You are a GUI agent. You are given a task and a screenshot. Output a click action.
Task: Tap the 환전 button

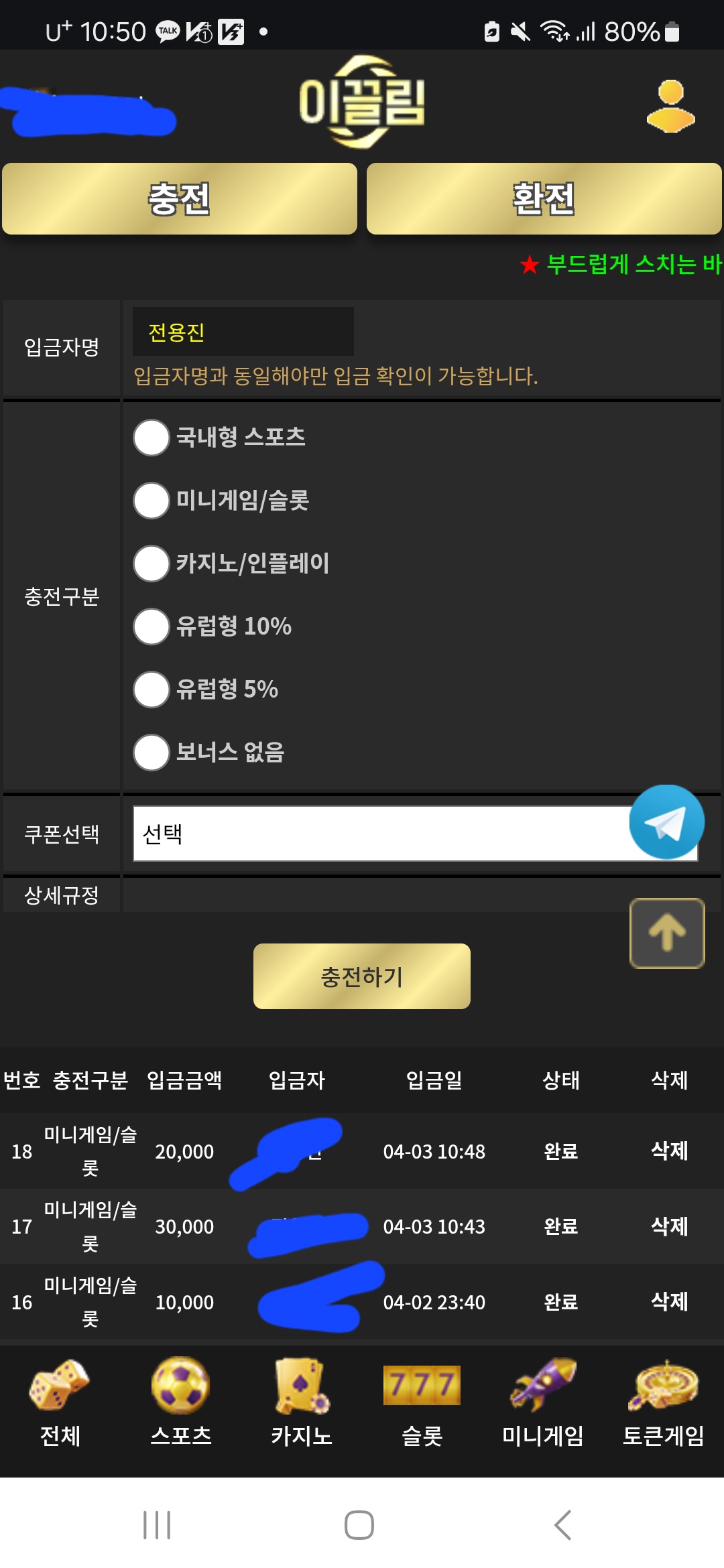544,199
